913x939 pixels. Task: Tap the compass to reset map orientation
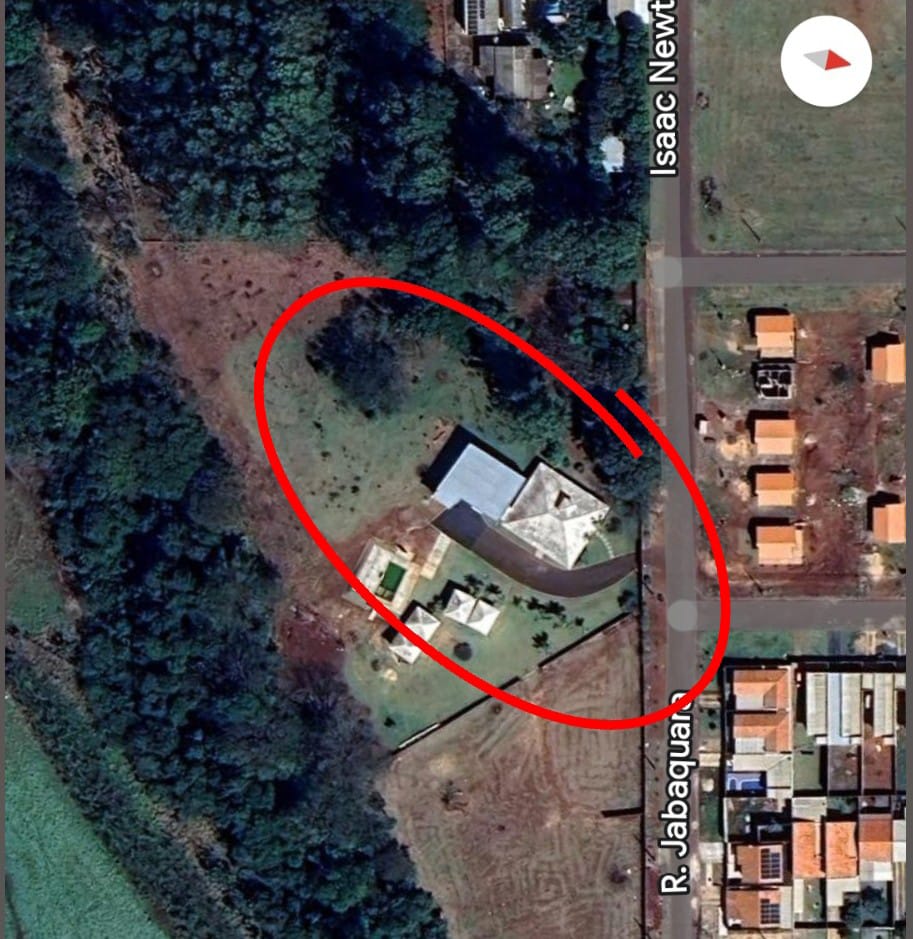(x=826, y=61)
